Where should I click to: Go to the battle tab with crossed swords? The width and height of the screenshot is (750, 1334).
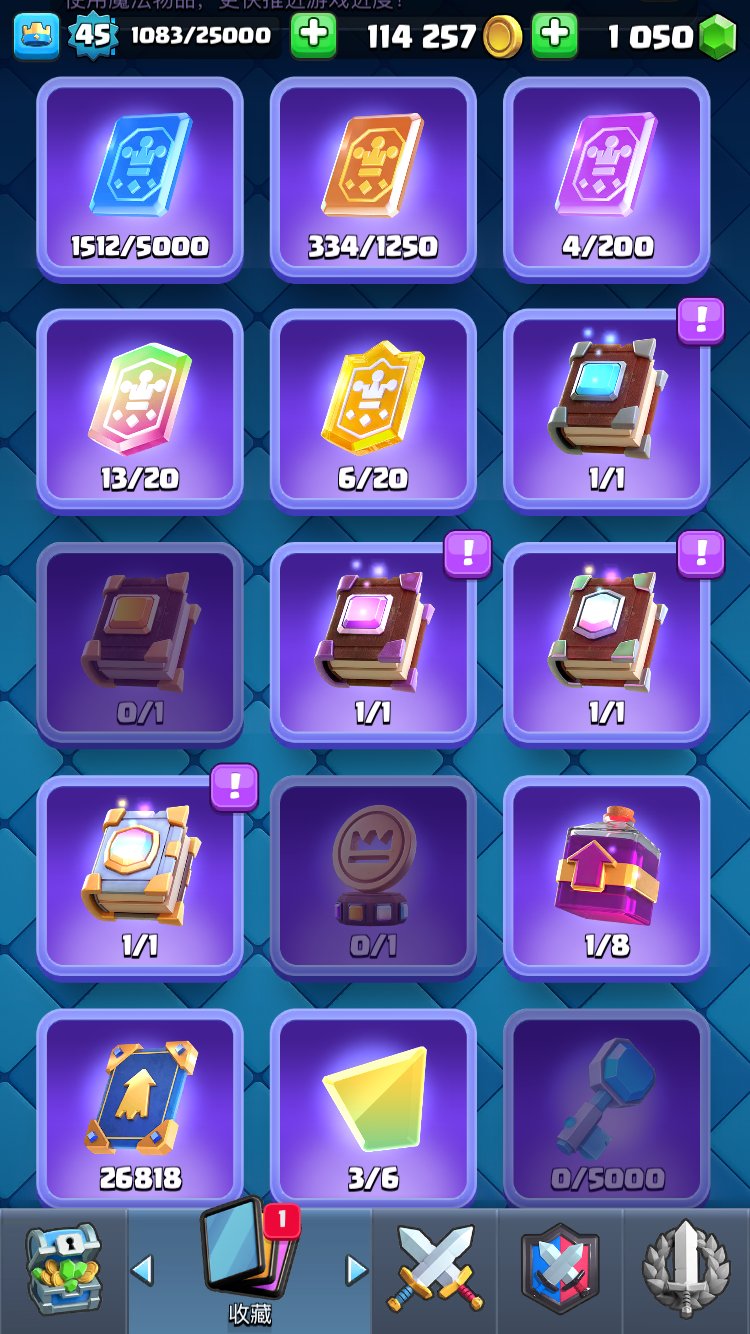(x=435, y=1270)
